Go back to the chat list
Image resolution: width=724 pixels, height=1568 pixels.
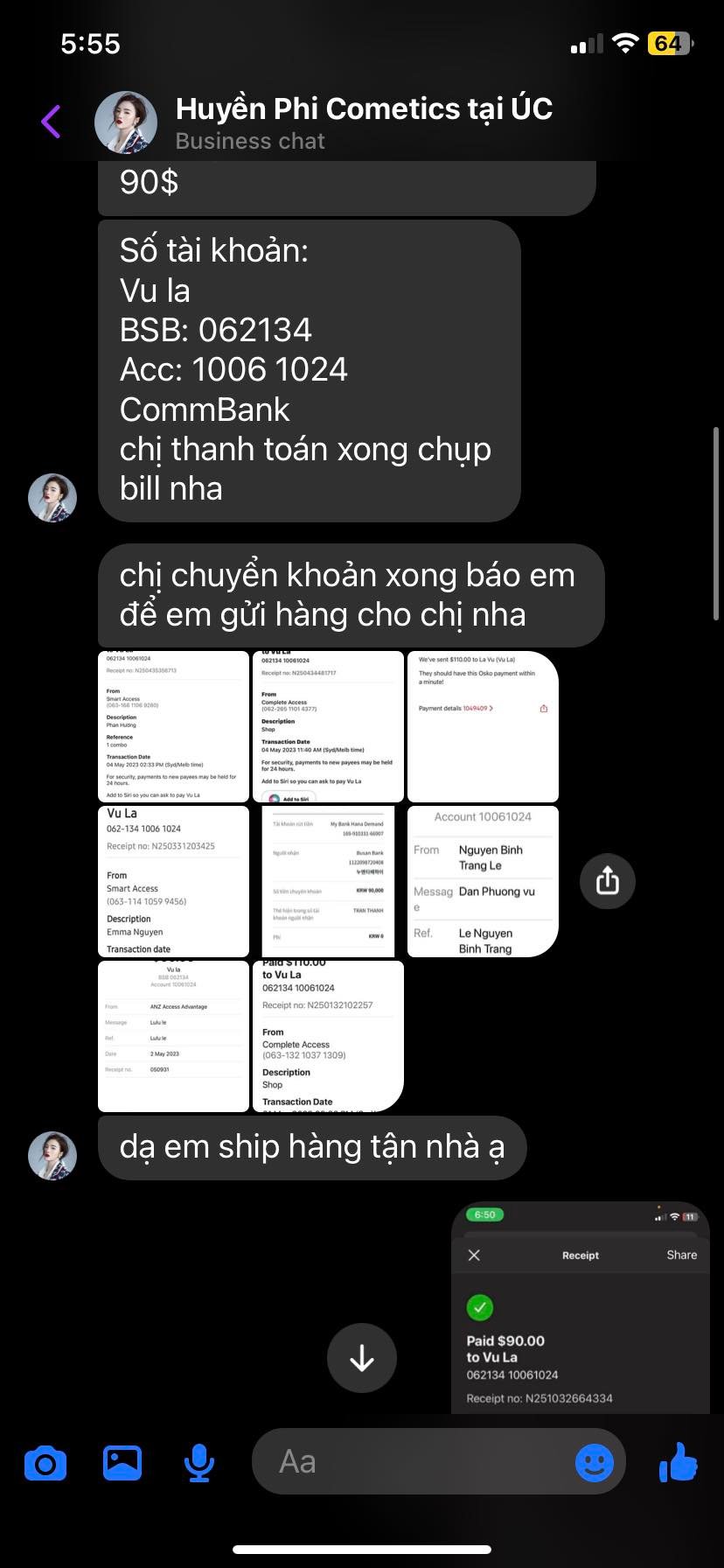pyautogui.click(x=51, y=122)
